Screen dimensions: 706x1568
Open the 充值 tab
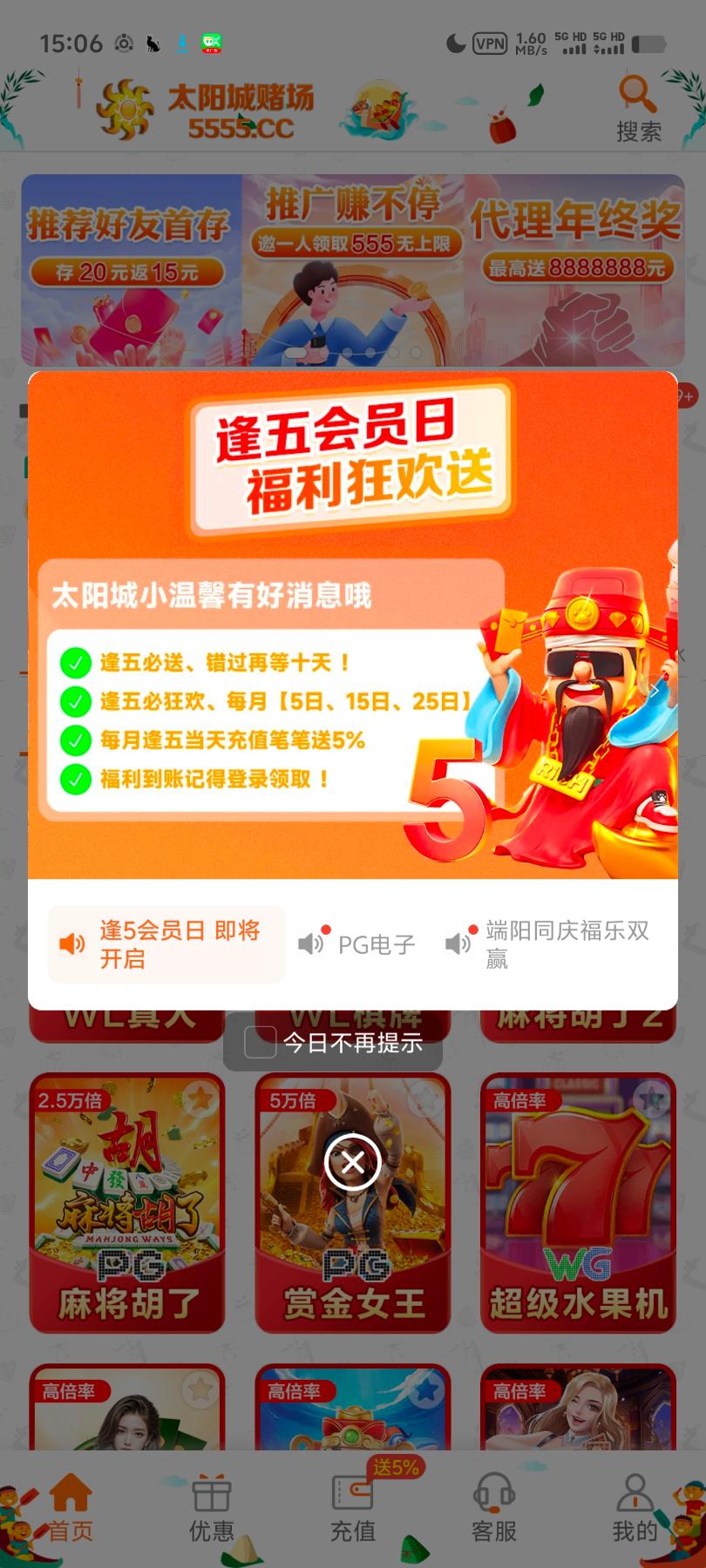[x=353, y=1508]
